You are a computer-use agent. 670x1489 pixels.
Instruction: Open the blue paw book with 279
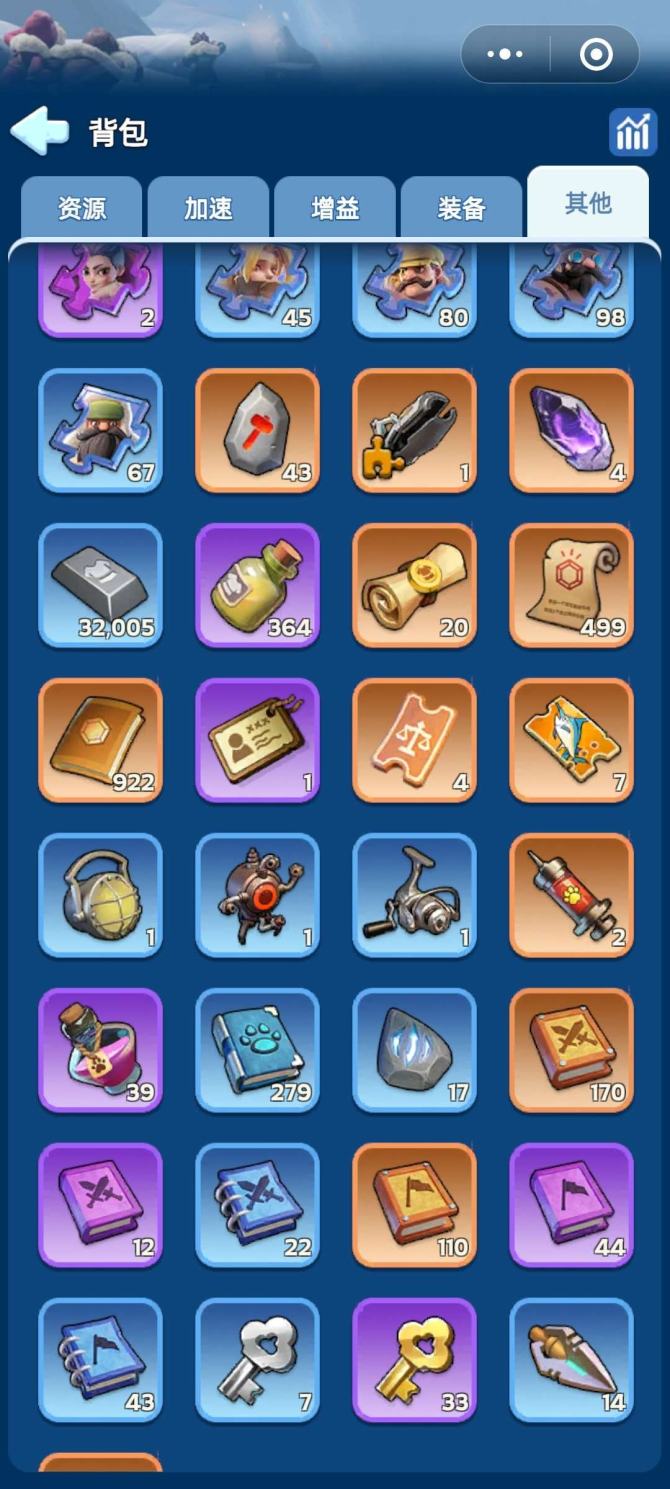(x=257, y=1050)
